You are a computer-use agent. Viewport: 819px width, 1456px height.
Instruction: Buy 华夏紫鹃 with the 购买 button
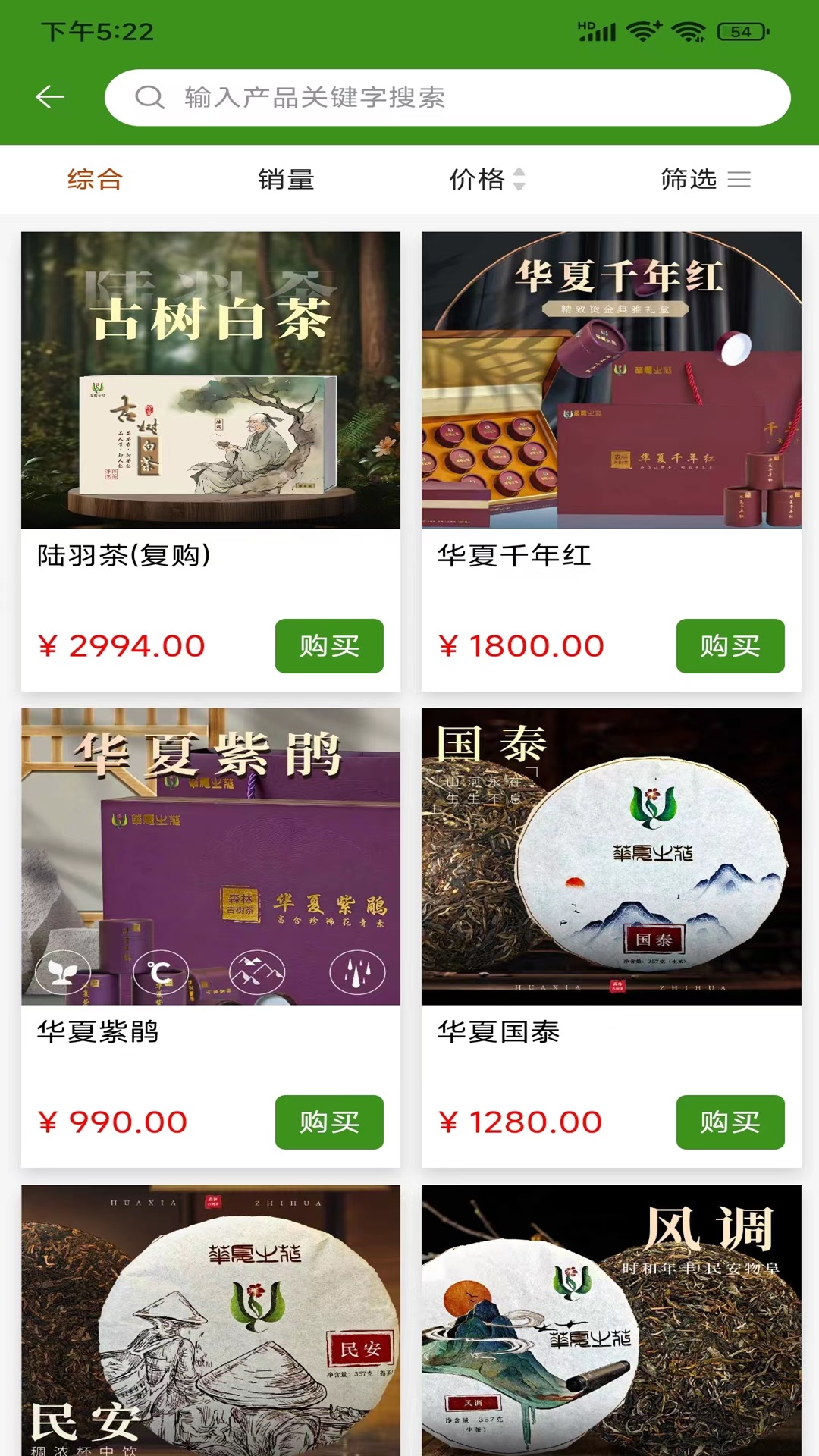pyautogui.click(x=329, y=1122)
